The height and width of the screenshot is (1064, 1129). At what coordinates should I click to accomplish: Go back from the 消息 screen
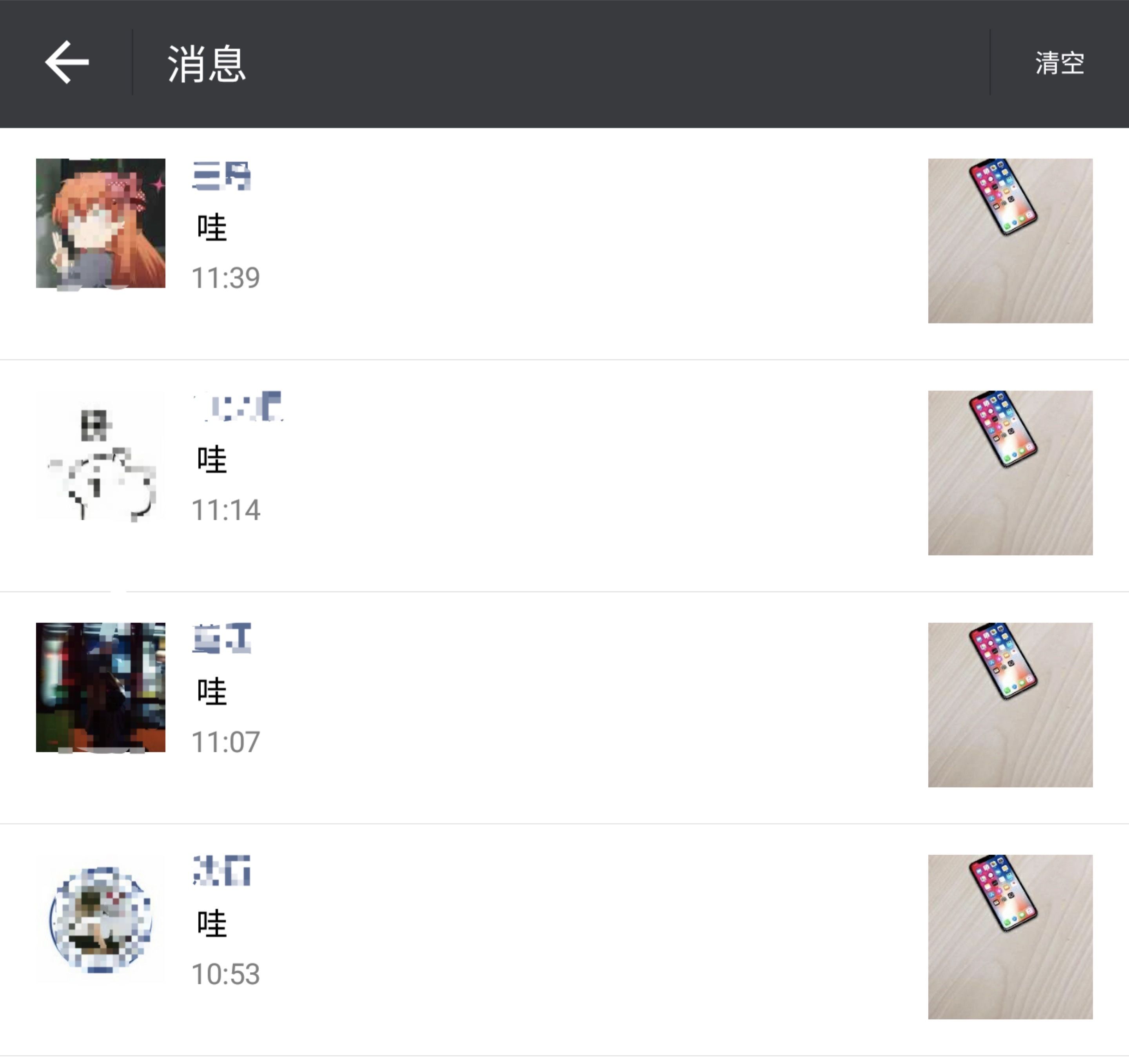coord(66,62)
